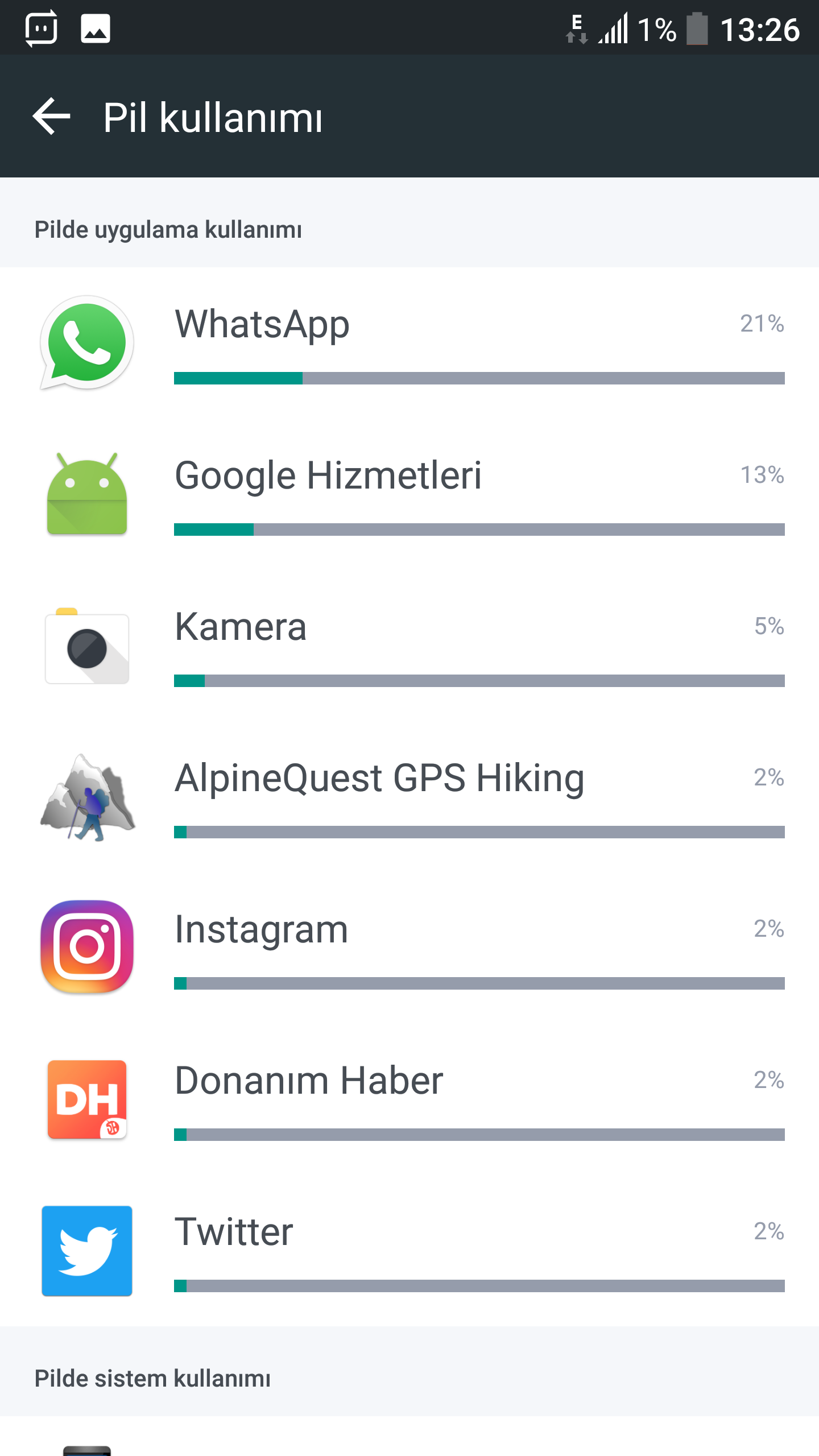Open Google Hizmetleri battery usage details

409,494
